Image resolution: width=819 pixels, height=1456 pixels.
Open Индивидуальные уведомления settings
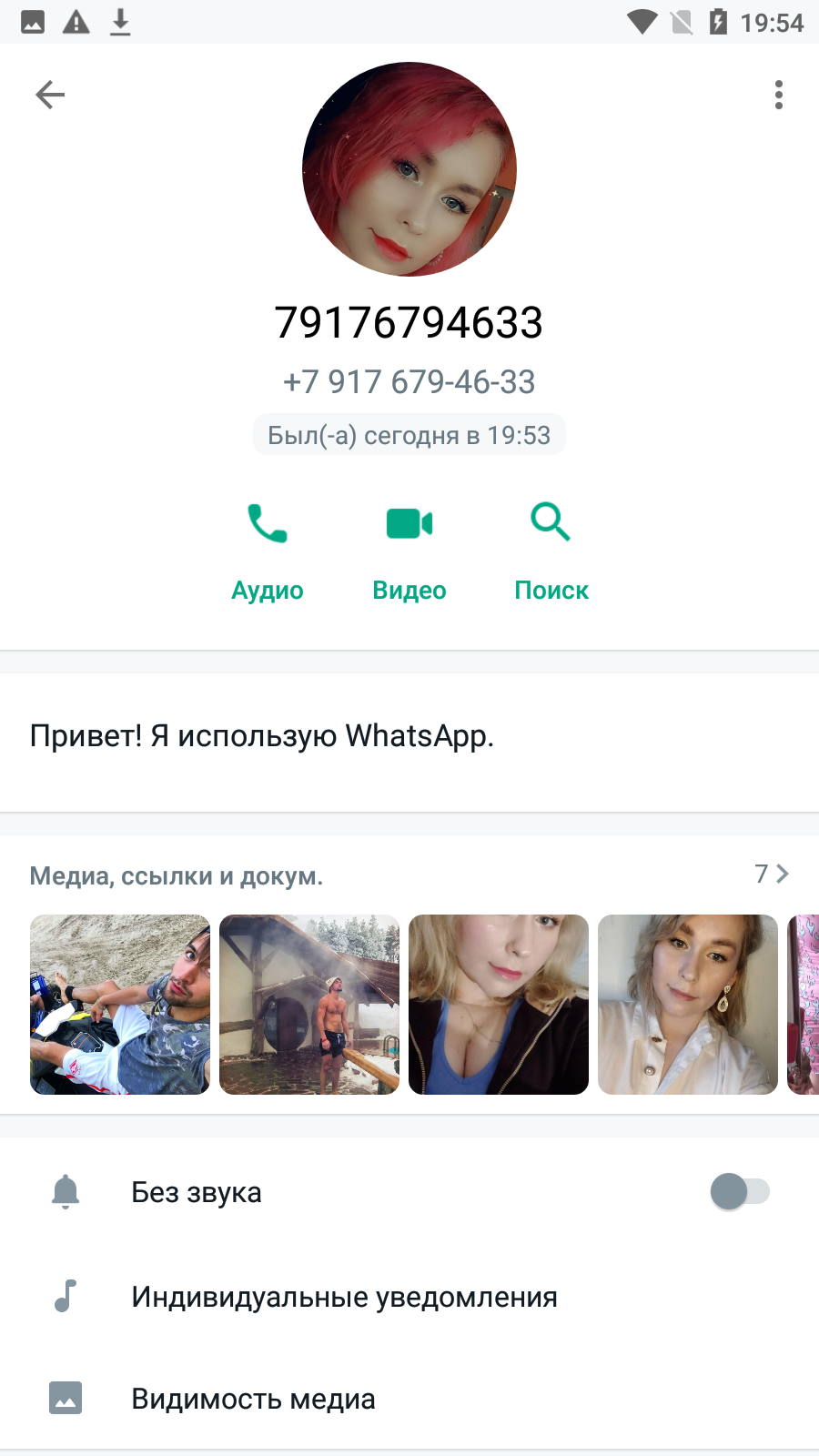pos(409,1296)
